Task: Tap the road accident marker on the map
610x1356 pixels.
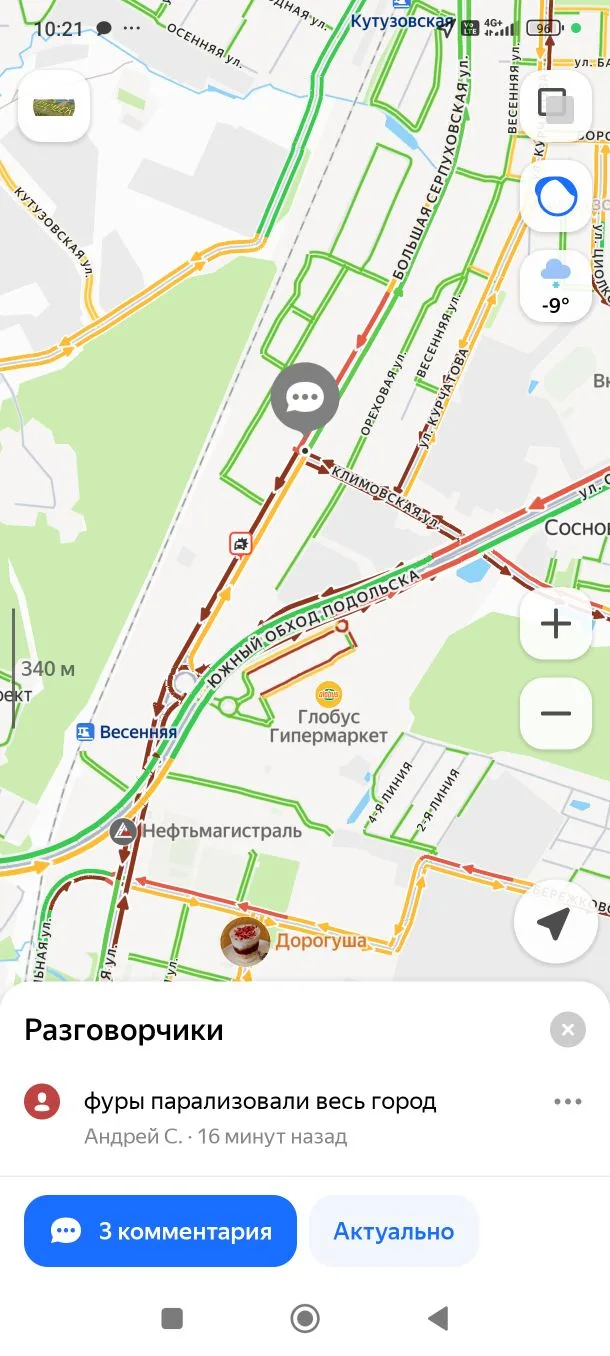Action: pyautogui.click(x=241, y=543)
